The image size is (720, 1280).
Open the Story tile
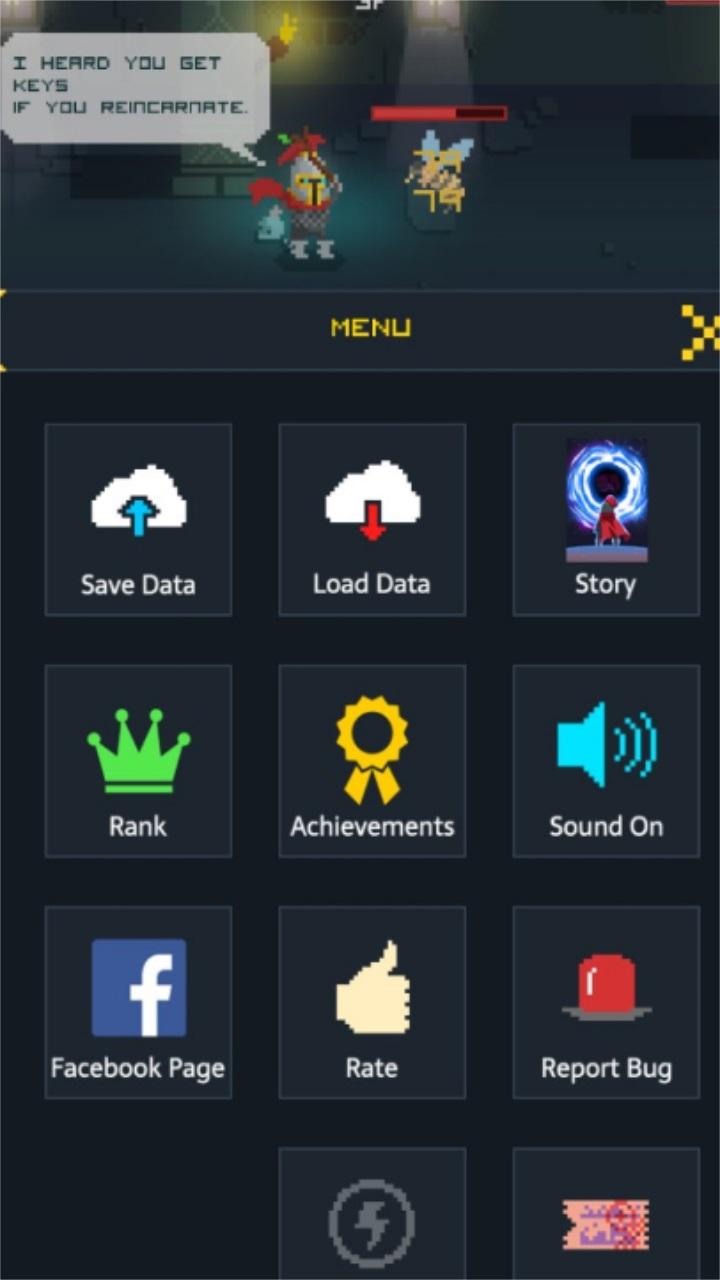click(606, 519)
